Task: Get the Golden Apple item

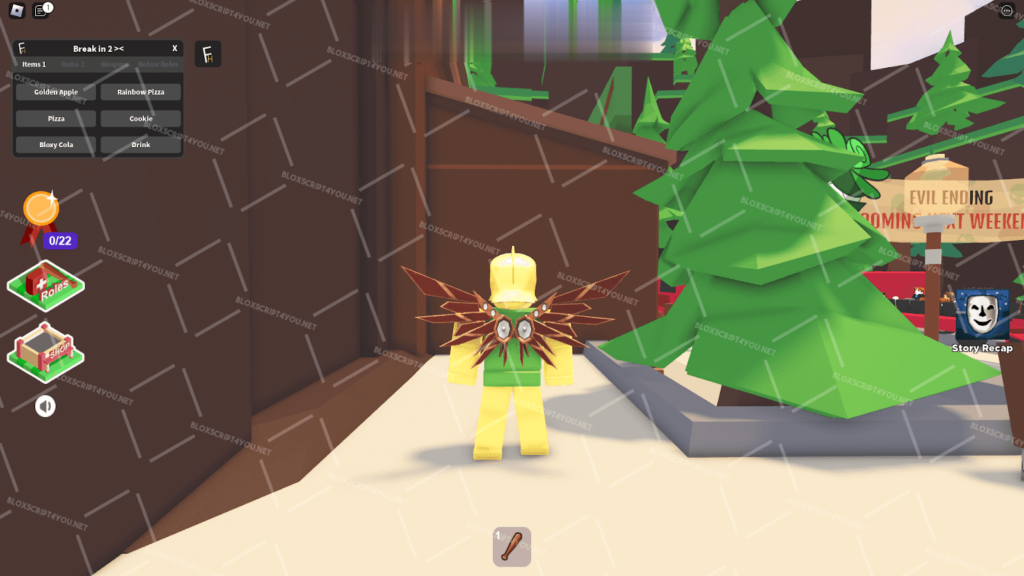Action: click(x=56, y=92)
